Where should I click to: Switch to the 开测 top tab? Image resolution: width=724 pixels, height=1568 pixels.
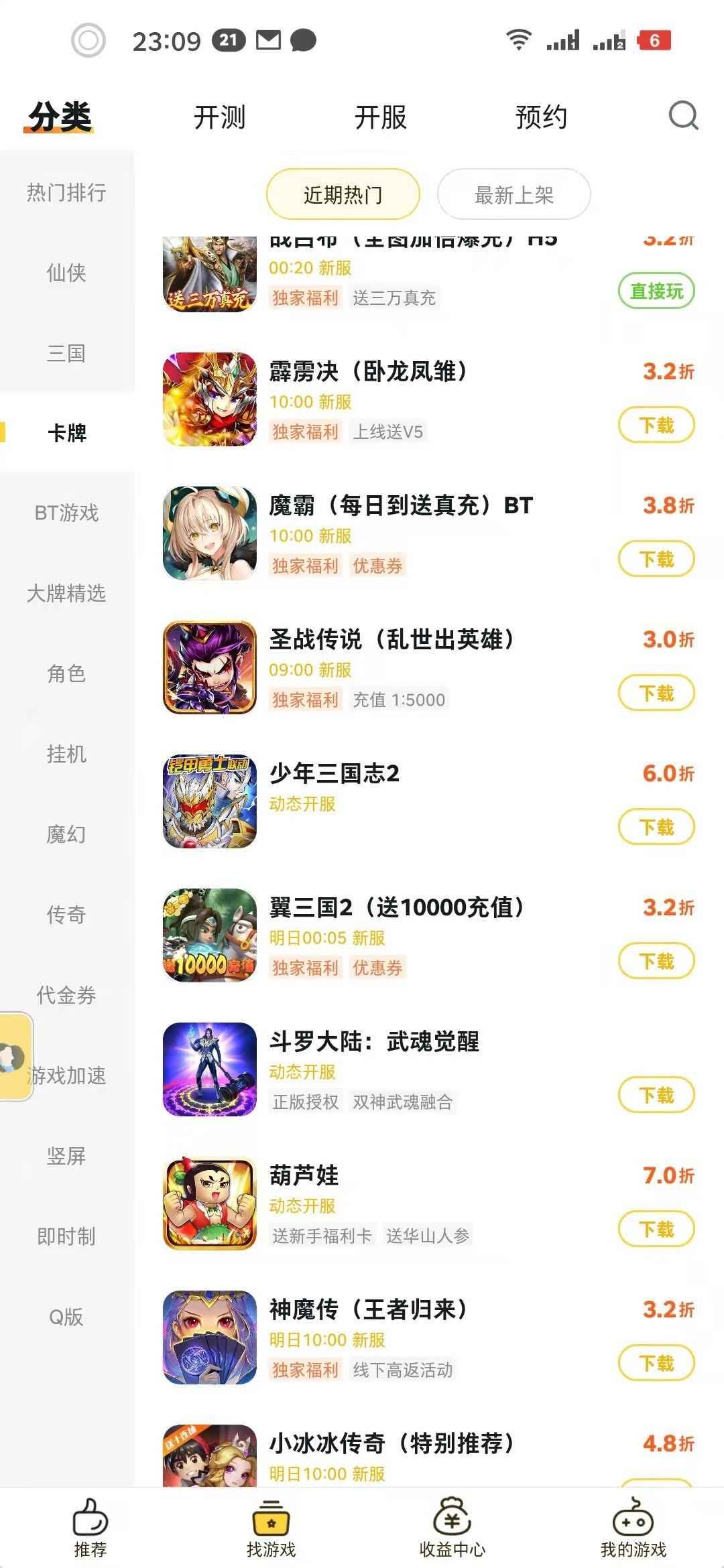(219, 117)
